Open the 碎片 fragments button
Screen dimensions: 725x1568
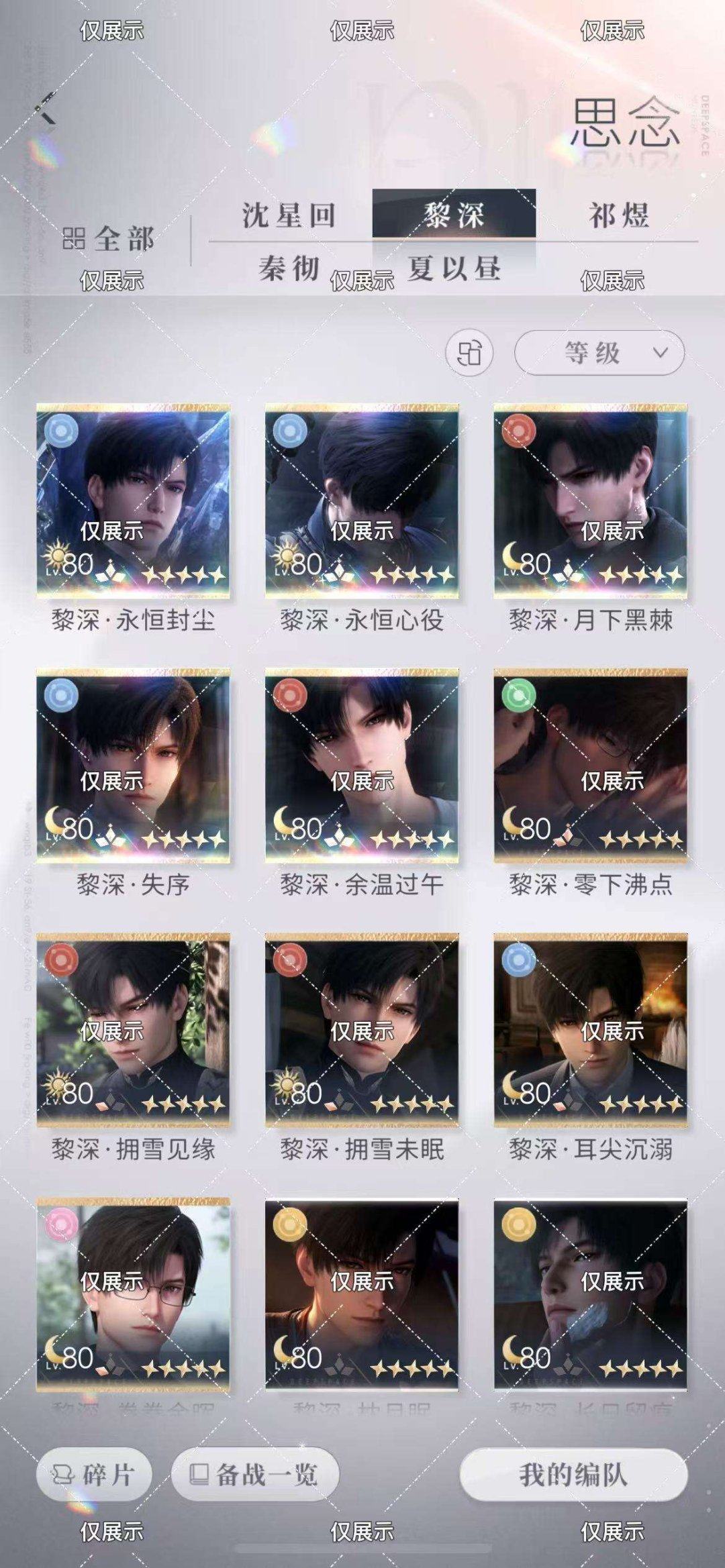pyautogui.click(x=94, y=1474)
